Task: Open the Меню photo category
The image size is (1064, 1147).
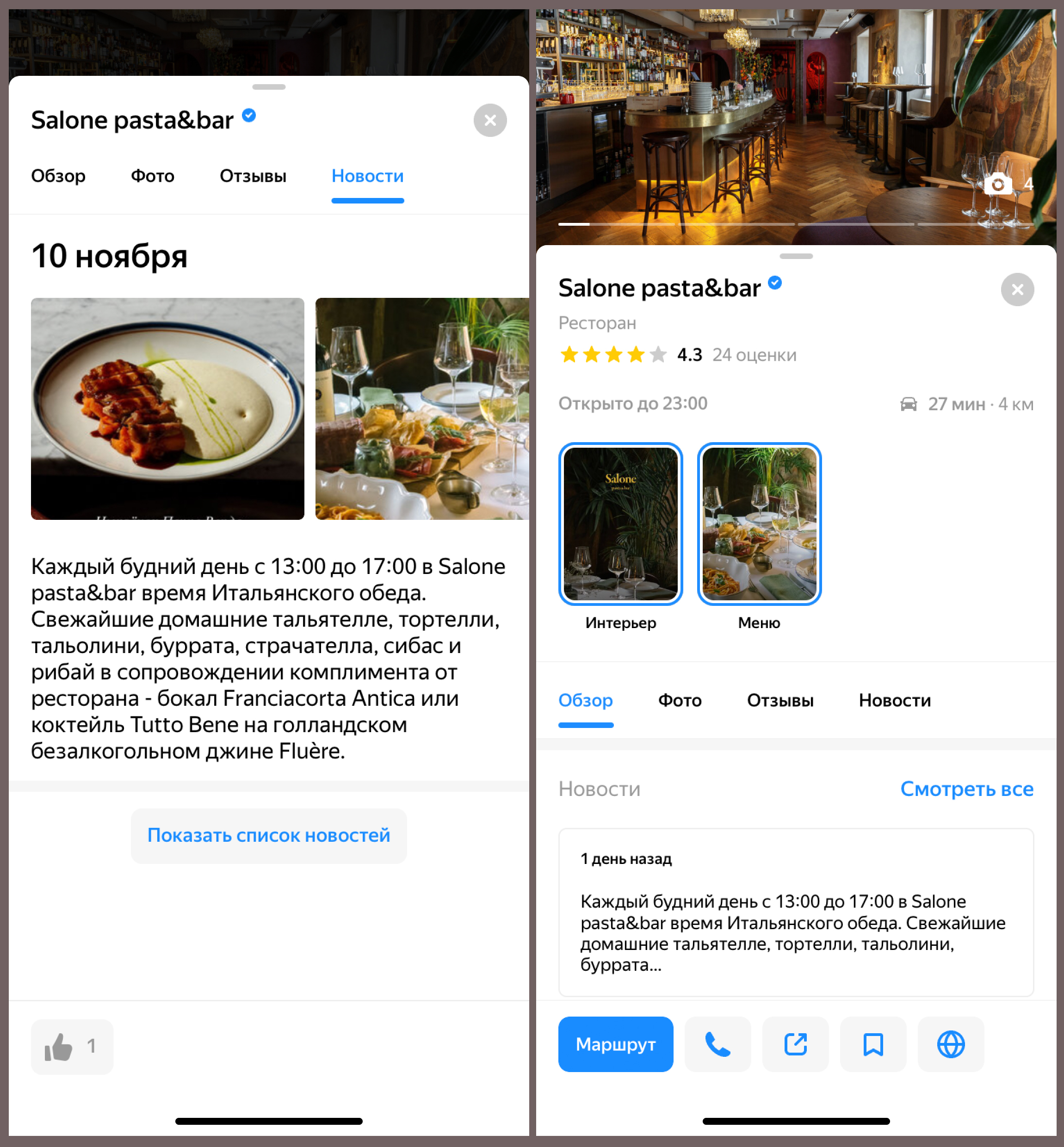Action: tap(759, 524)
